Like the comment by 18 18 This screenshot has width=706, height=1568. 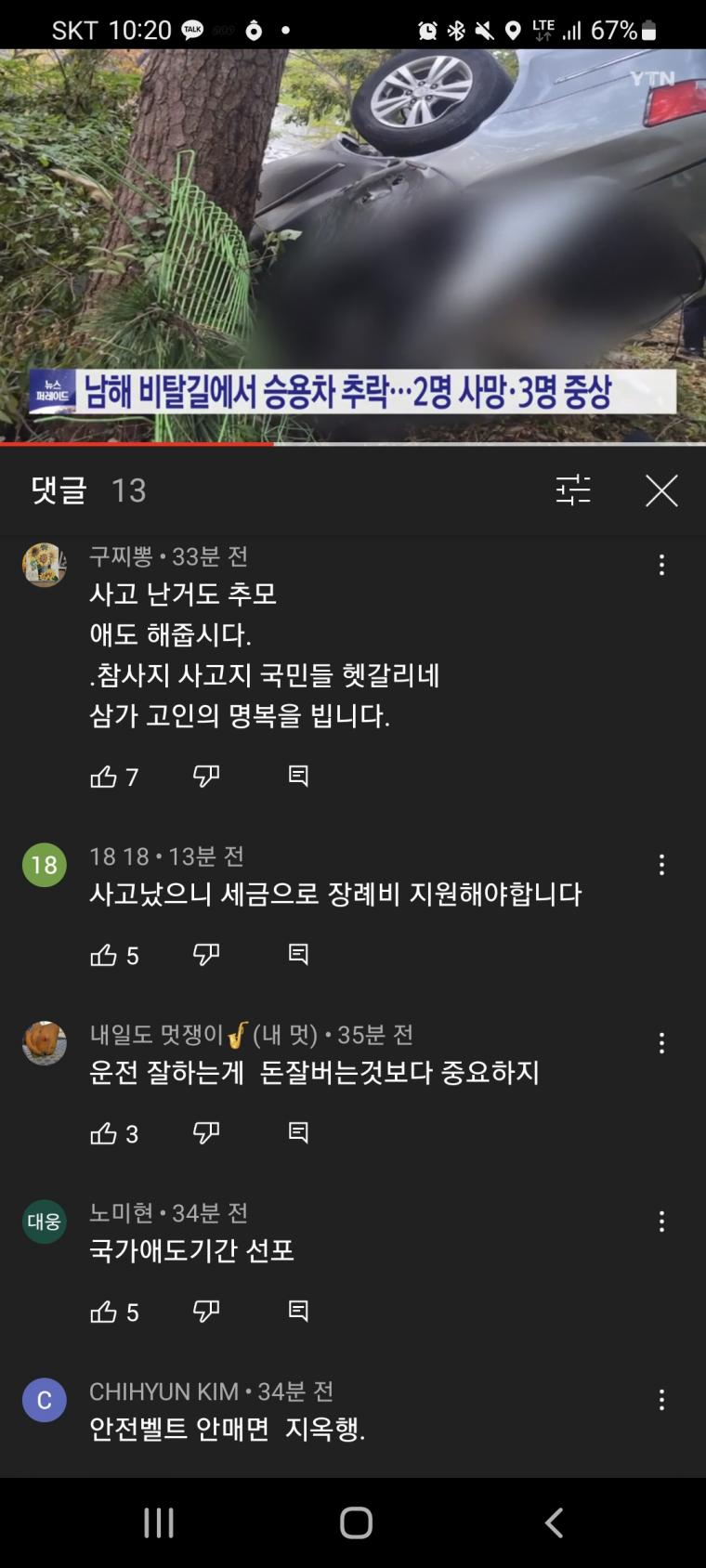click(x=104, y=955)
